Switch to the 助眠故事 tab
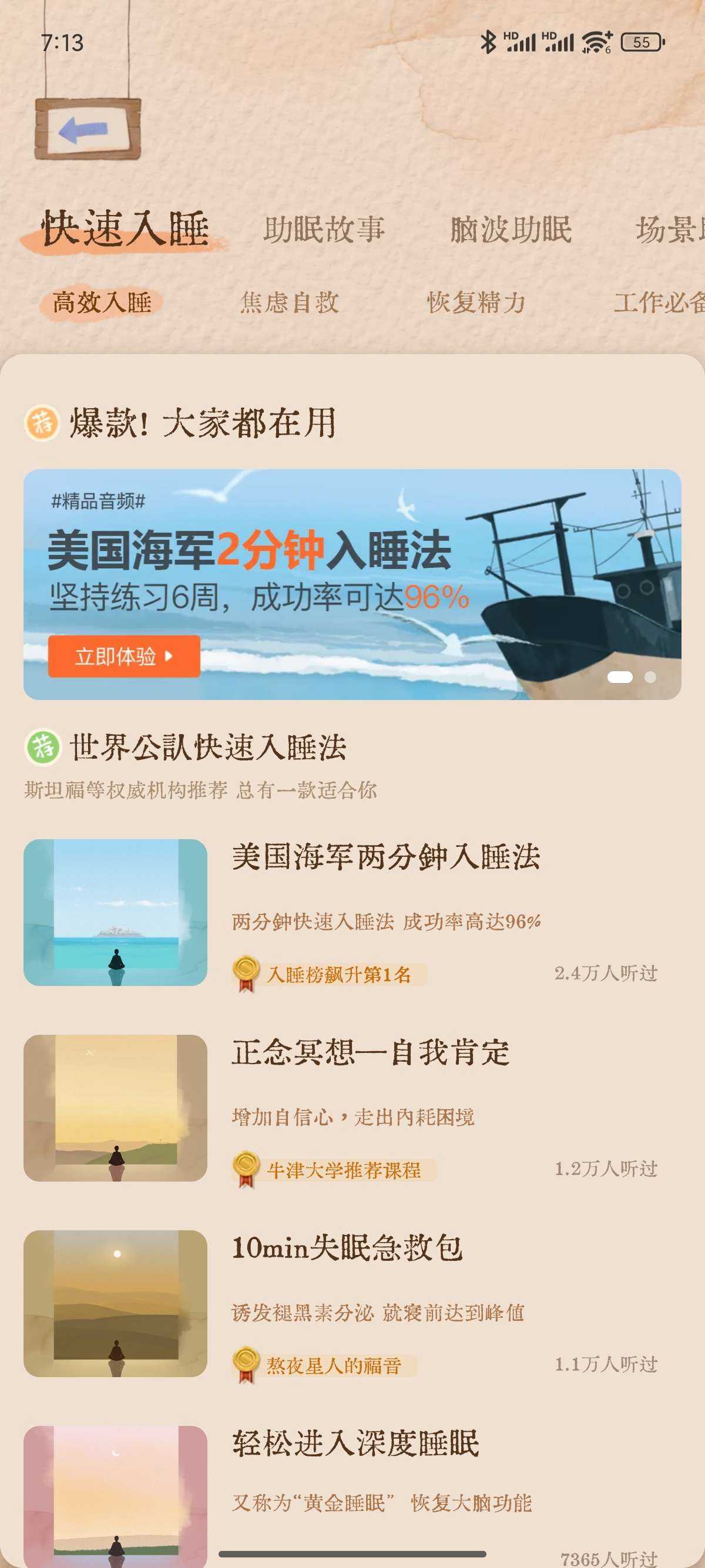This screenshot has height=1568, width=705. click(x=324, y=230)
